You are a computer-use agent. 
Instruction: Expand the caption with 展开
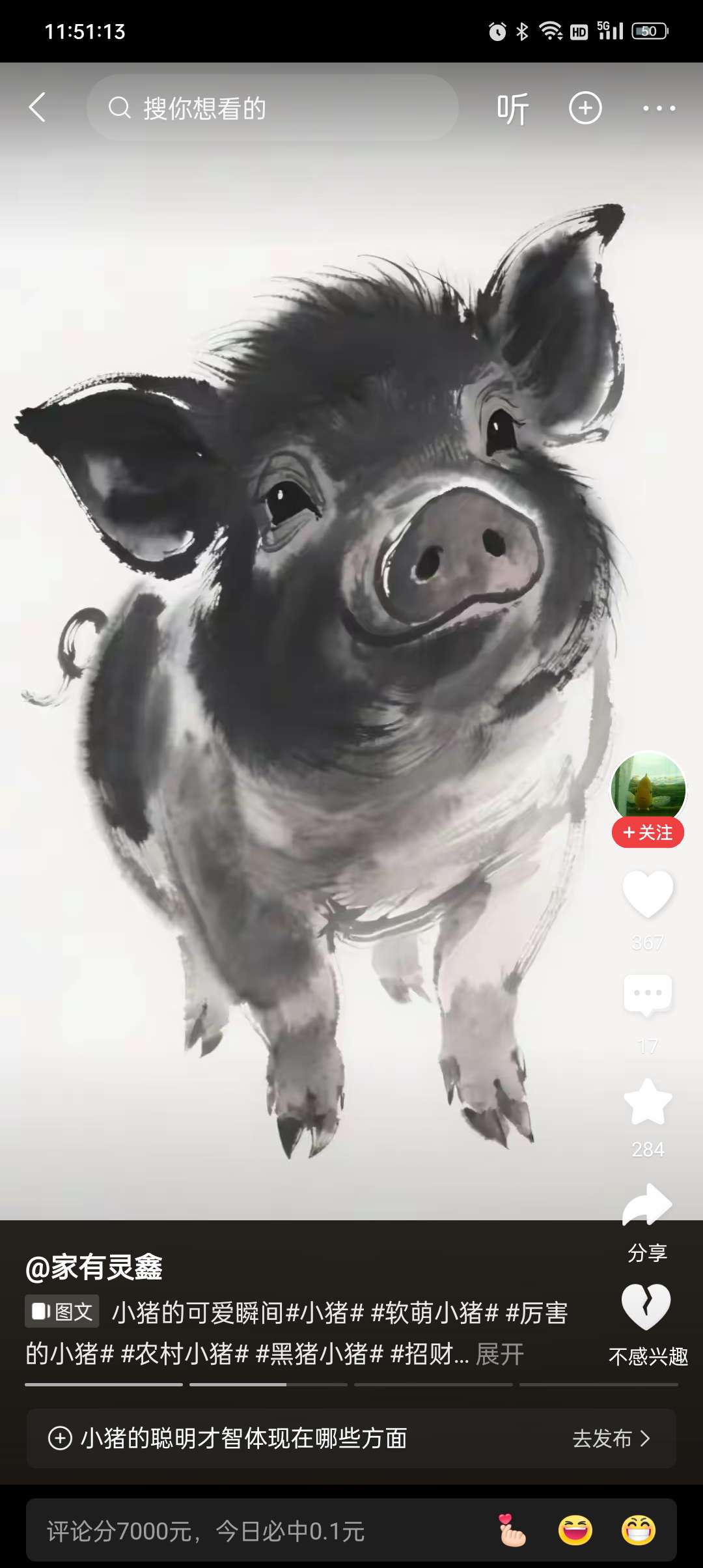(x=500, y=1354)
